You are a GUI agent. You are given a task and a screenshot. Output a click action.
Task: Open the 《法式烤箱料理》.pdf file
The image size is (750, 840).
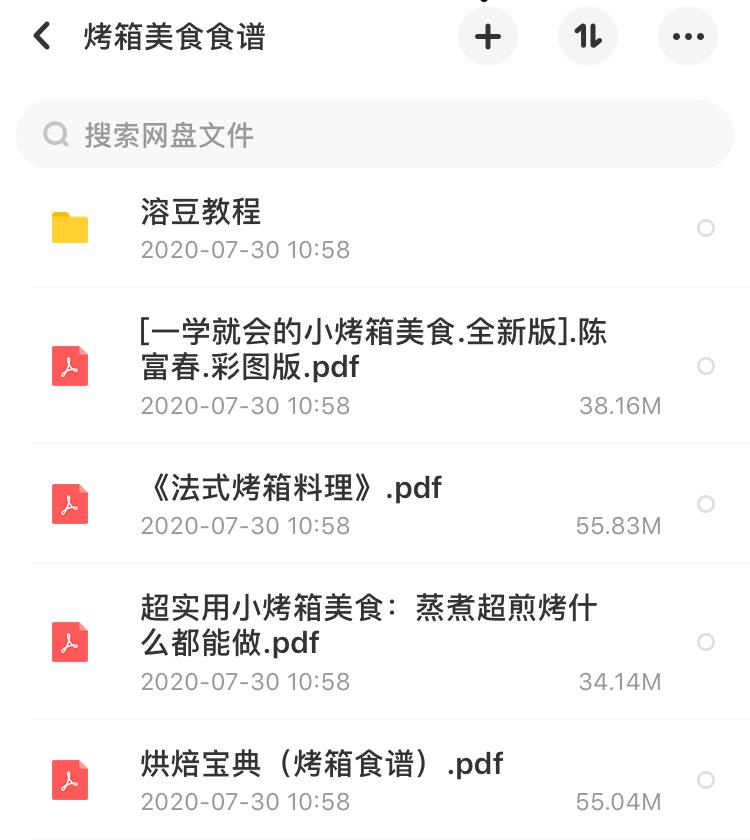291,488
